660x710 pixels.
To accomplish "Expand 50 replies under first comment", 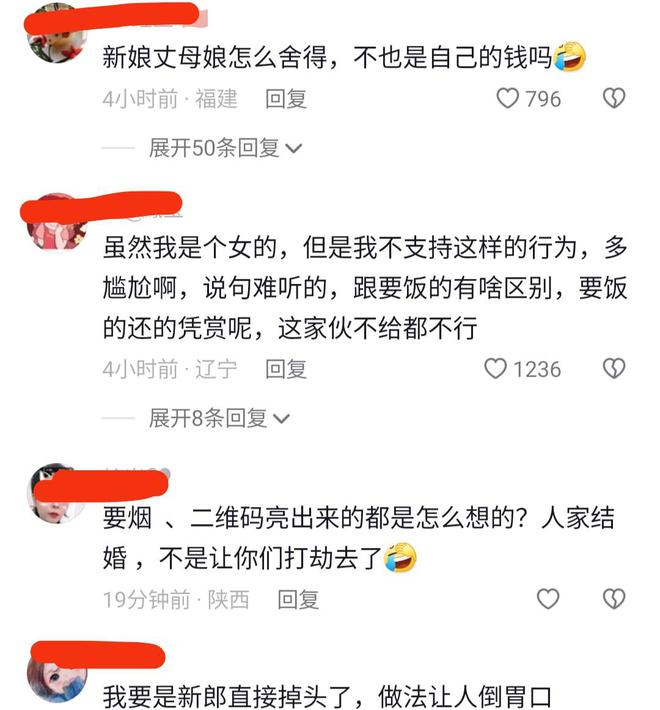I will point(225,148).
